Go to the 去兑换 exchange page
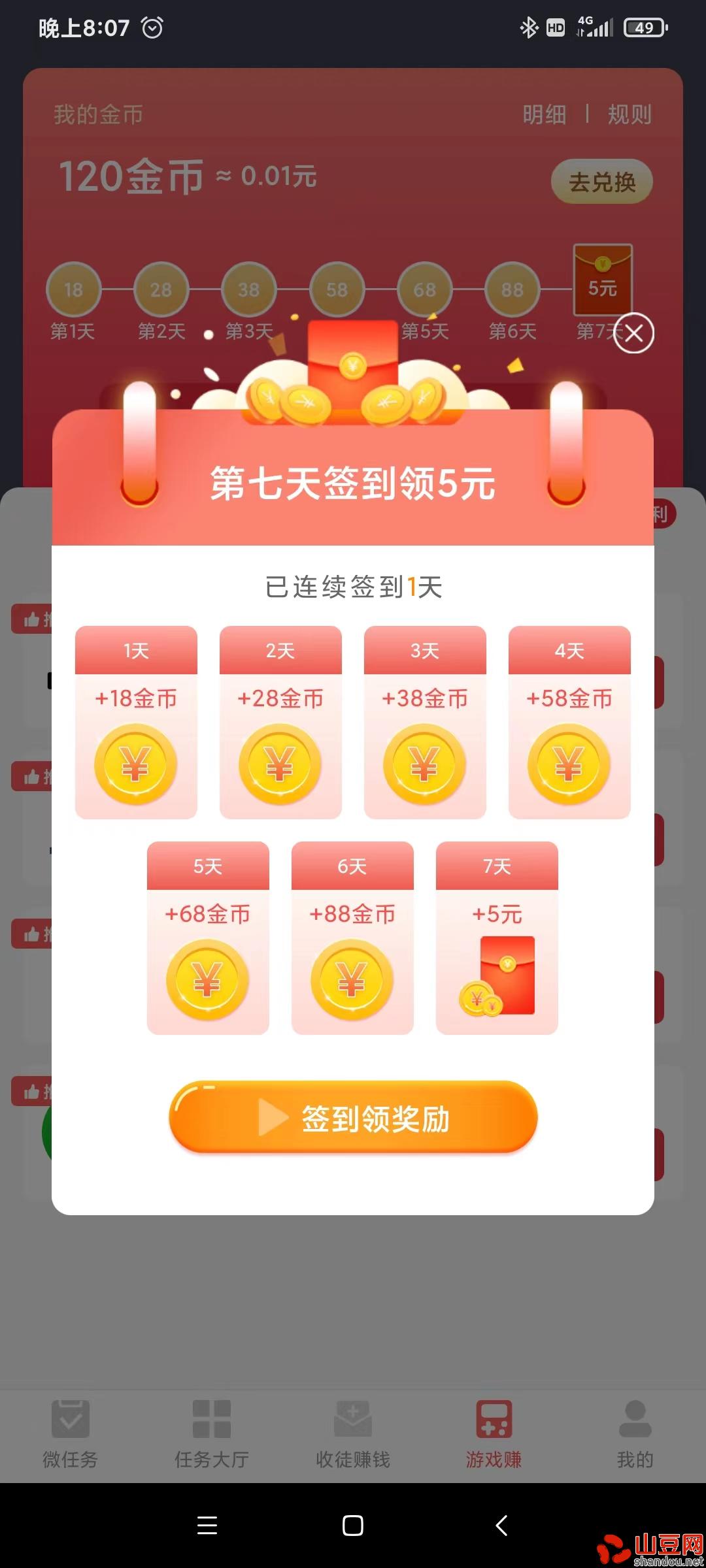 tap(602, 182)
